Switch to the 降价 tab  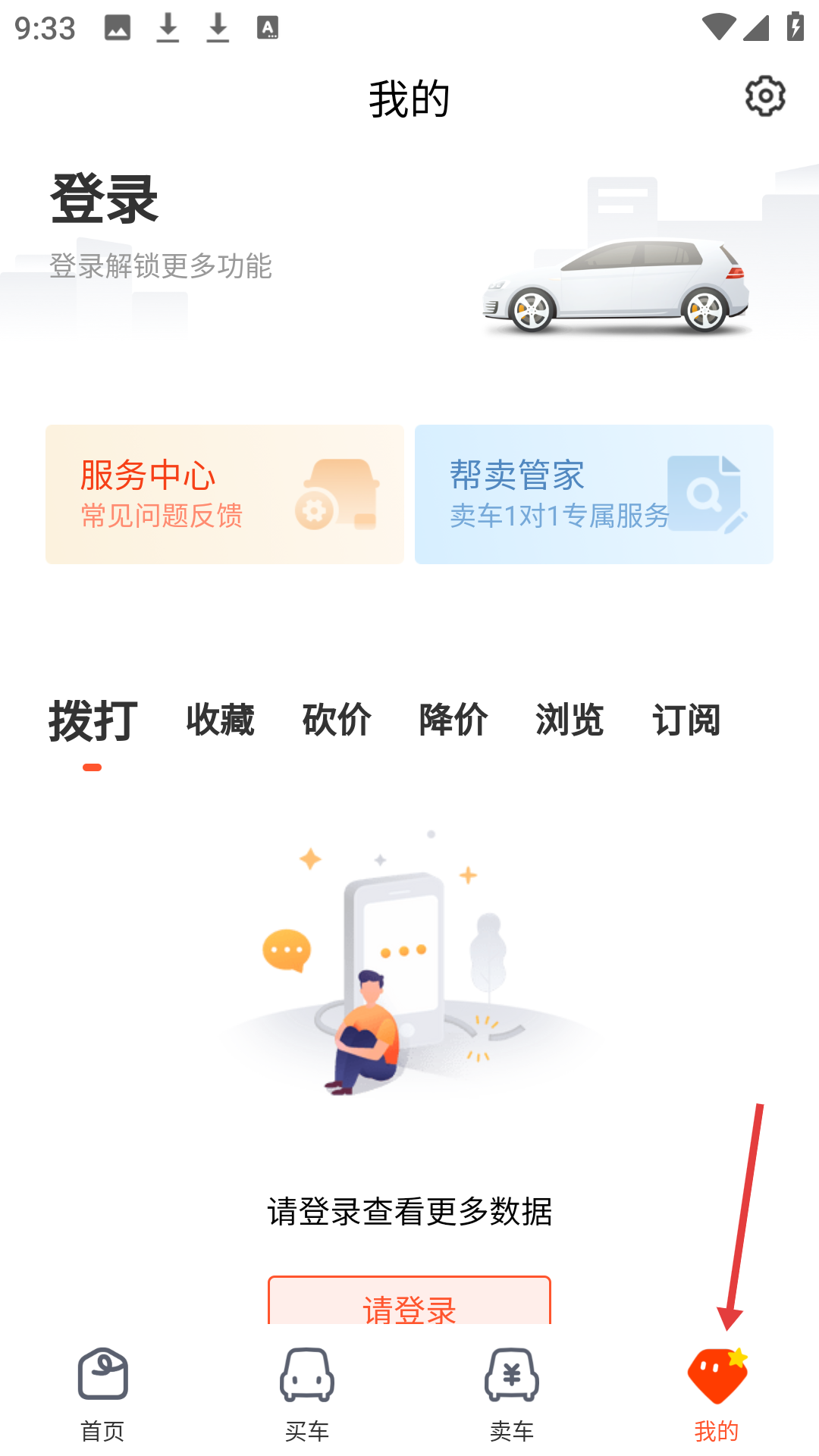(453, 719)
